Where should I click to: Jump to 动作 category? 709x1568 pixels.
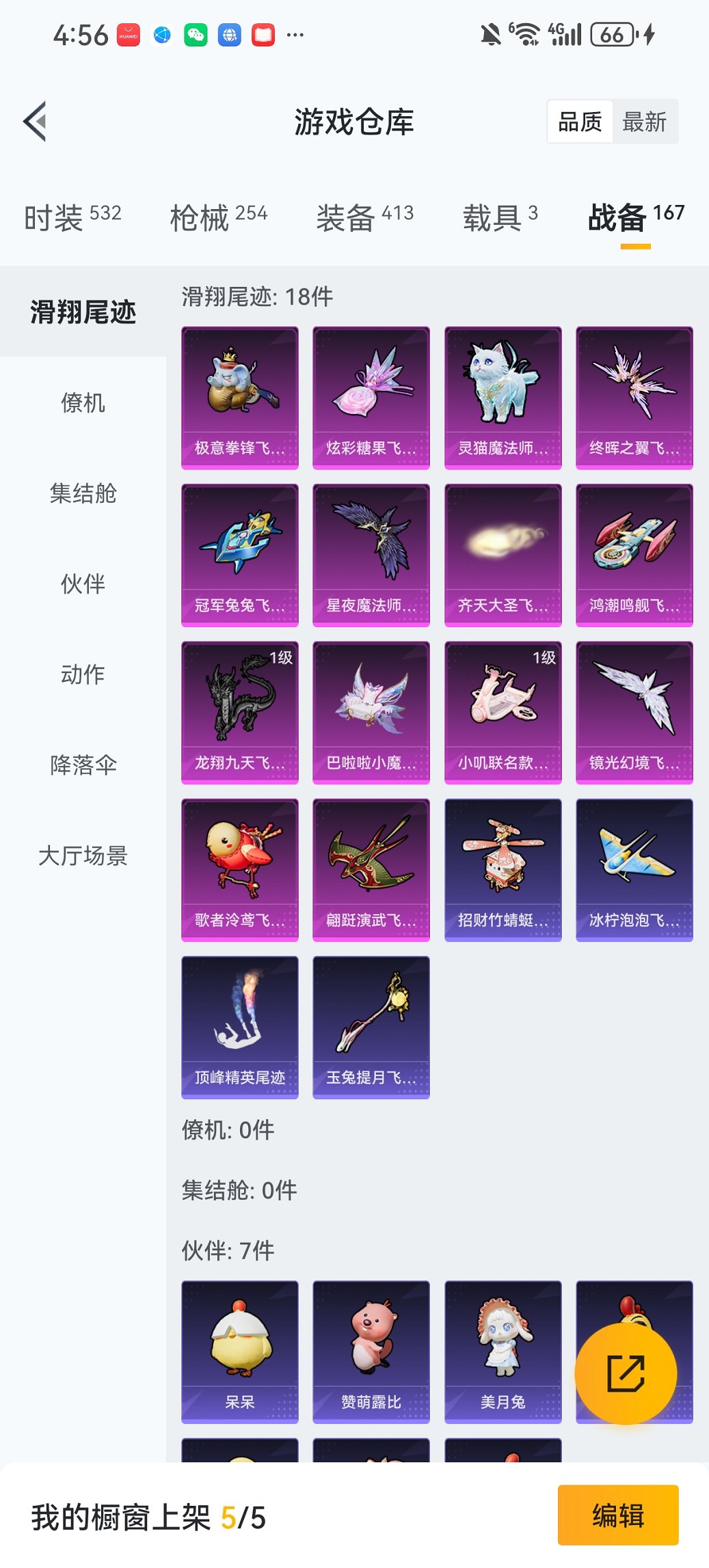pos(83,674)
